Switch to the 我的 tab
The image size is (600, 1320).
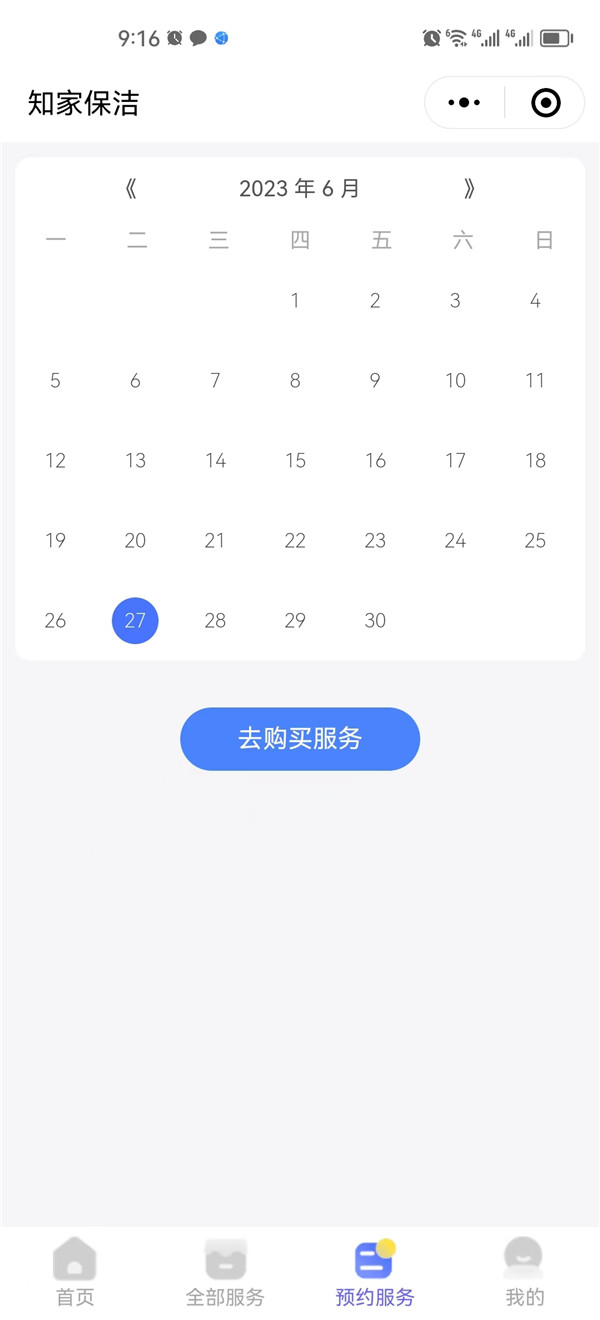coord(524,1272)
